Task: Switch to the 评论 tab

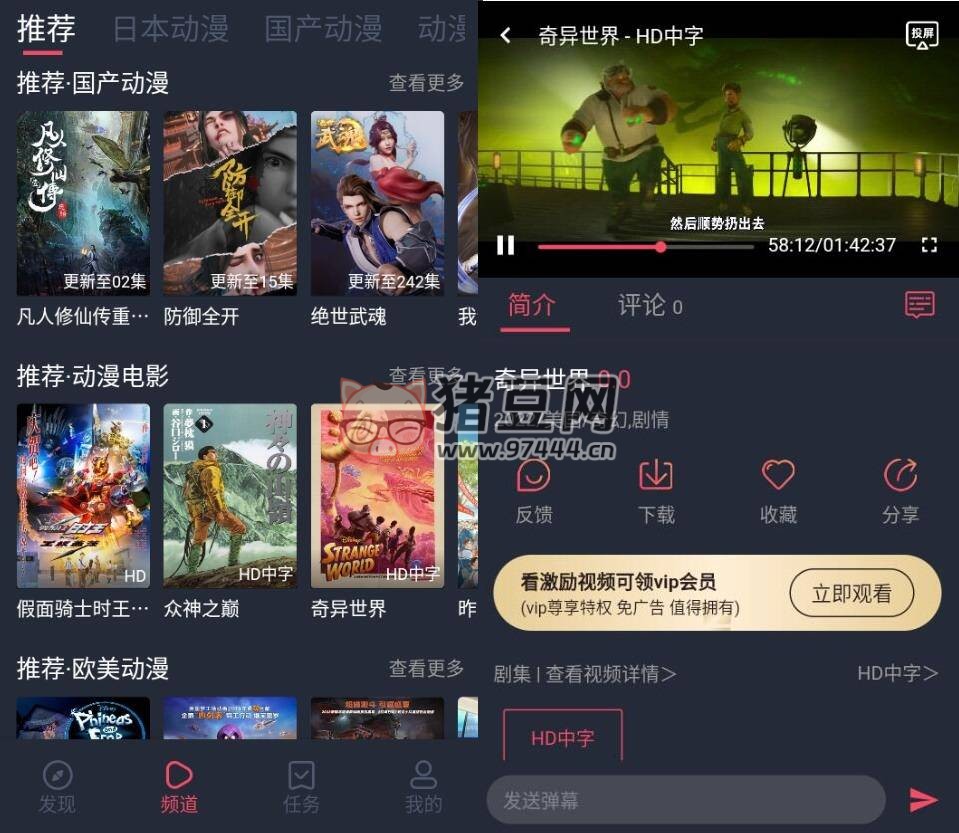Action: [x=649, y=305]
